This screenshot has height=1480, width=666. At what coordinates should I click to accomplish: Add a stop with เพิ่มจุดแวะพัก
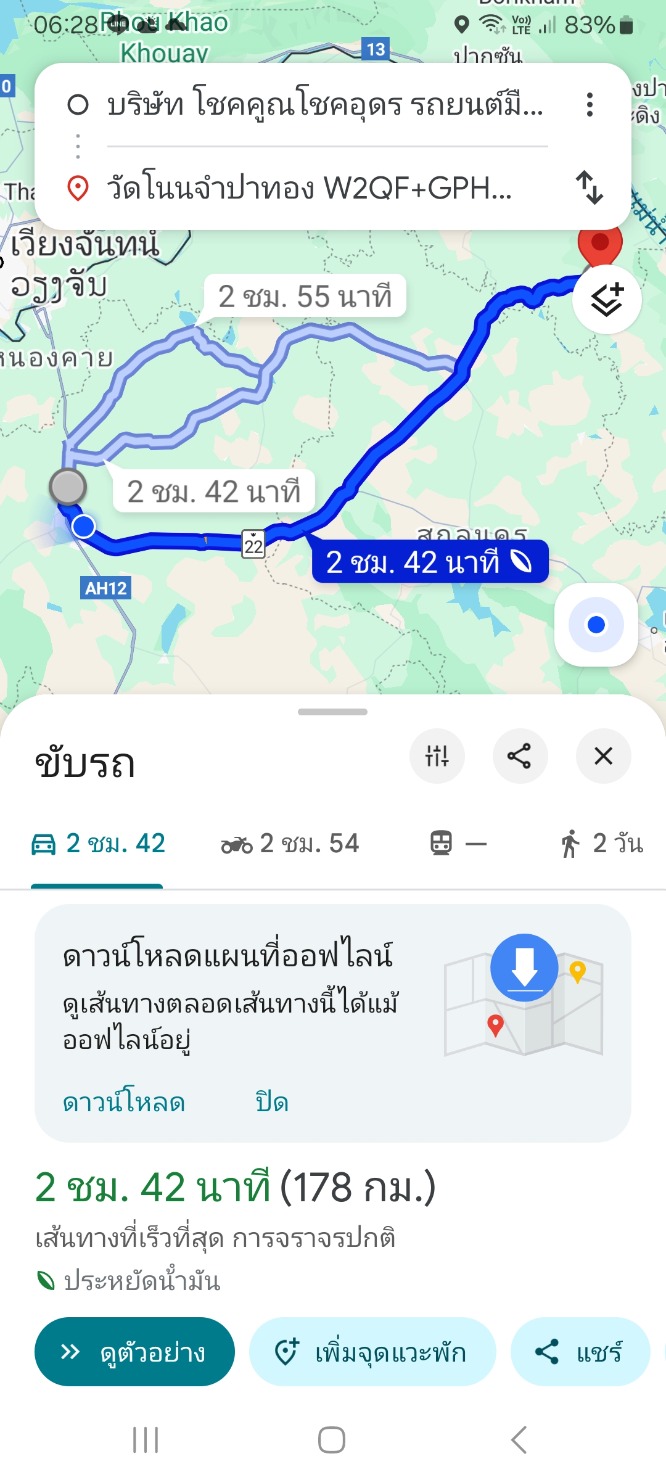372,1352
